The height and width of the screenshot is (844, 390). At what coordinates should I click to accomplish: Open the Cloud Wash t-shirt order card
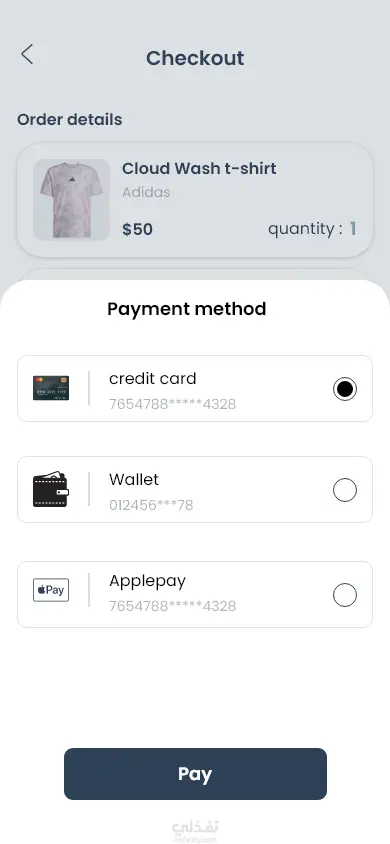click(195, 200)
